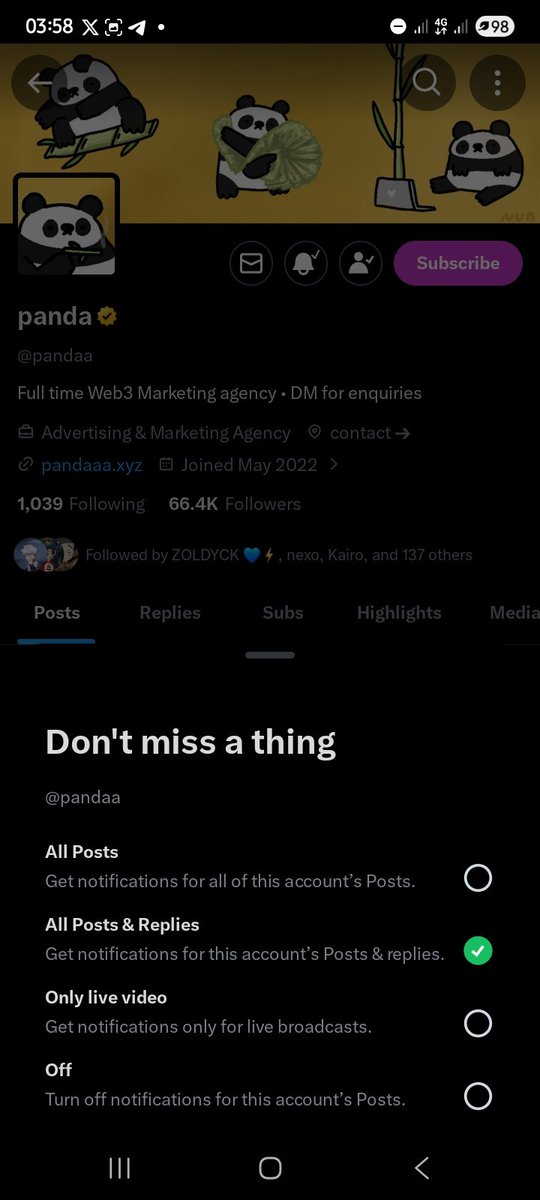The width and height of the screenshot is (540, 1200).
Task: Switch to the Replies tab
Action: (x=170, y=612)
